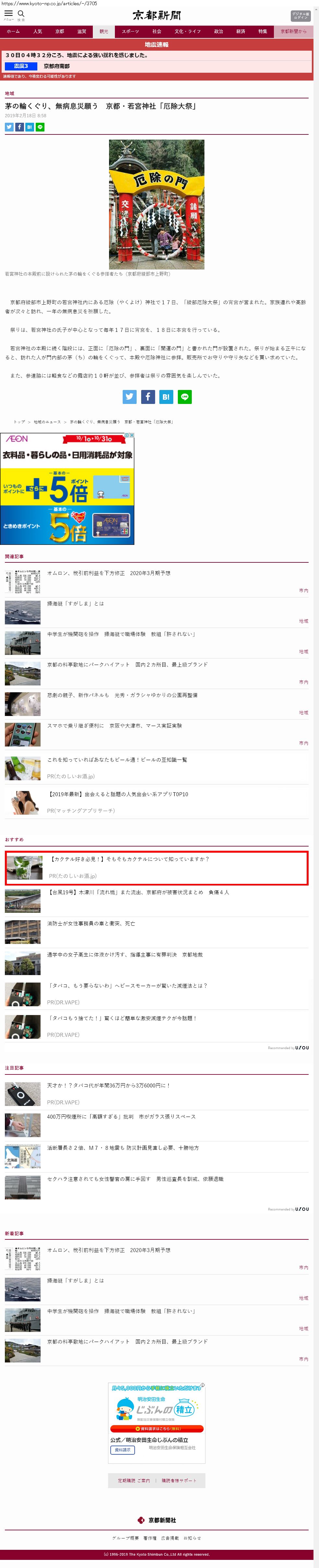
Task: Tap 定期購読 ご案内 button
Action: click(133, 1480)
